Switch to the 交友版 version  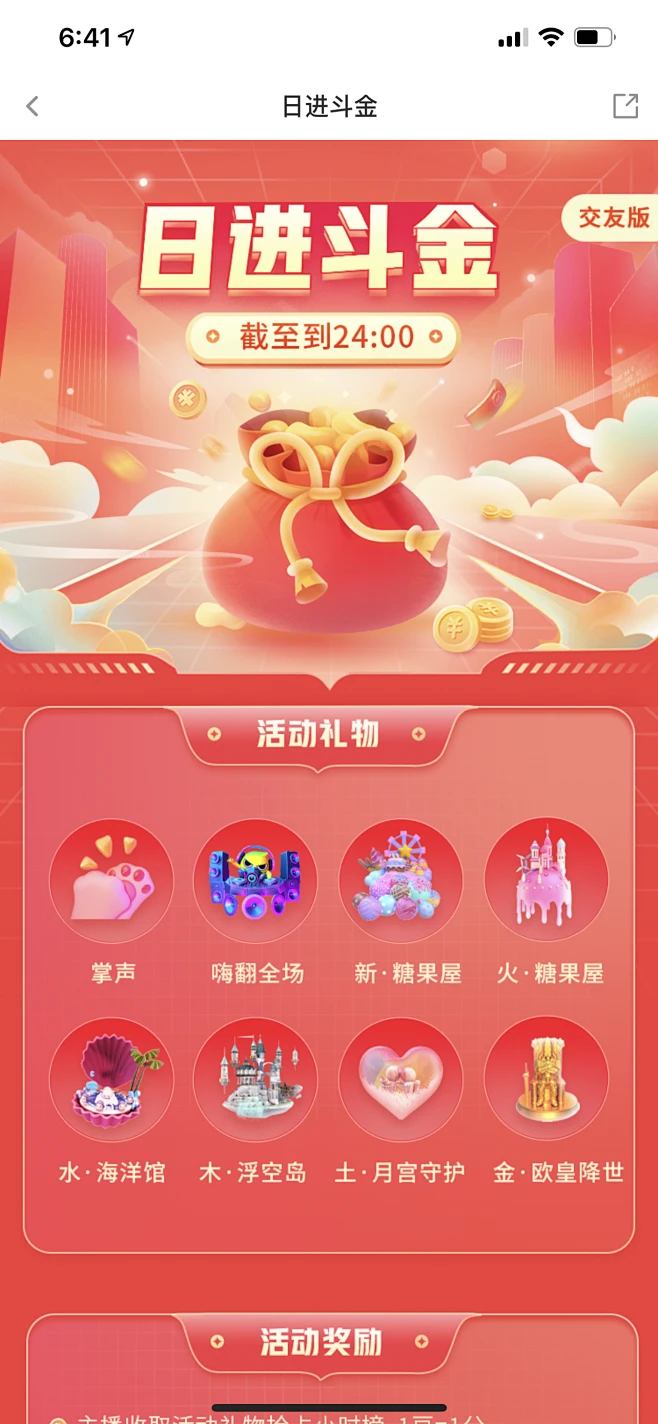pyautogui.click(x=613, y=217)
